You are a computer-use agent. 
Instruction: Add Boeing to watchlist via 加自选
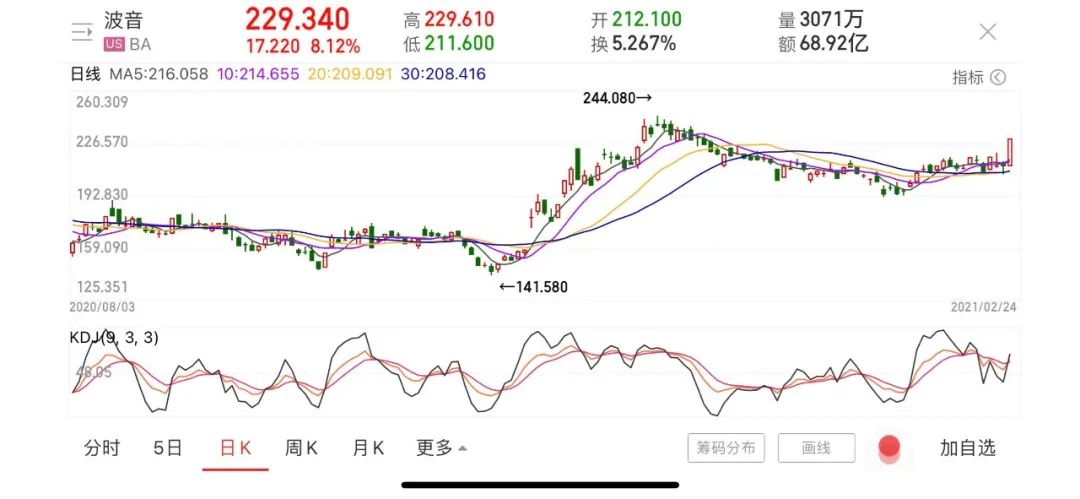[967, 448]
